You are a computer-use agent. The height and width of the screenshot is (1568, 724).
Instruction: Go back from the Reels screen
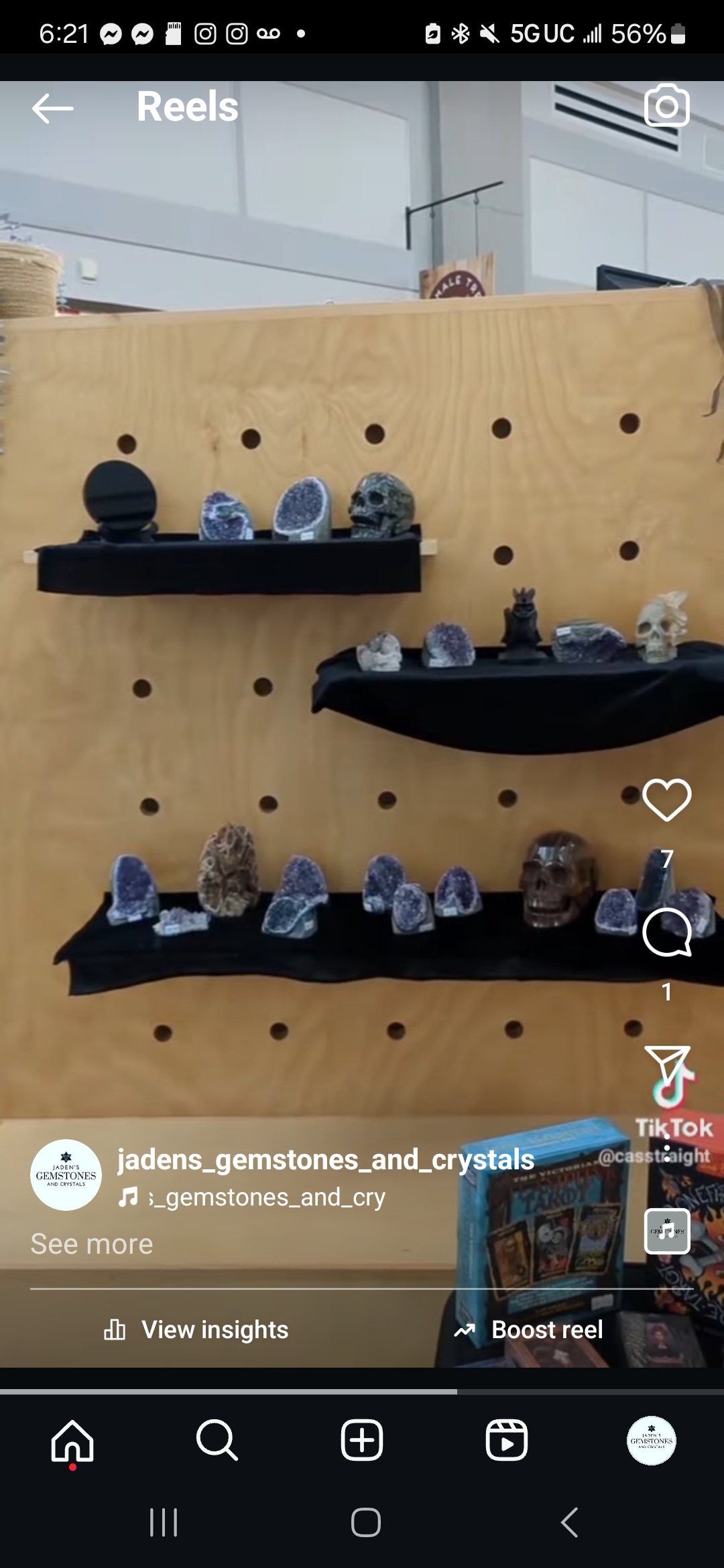52,108
